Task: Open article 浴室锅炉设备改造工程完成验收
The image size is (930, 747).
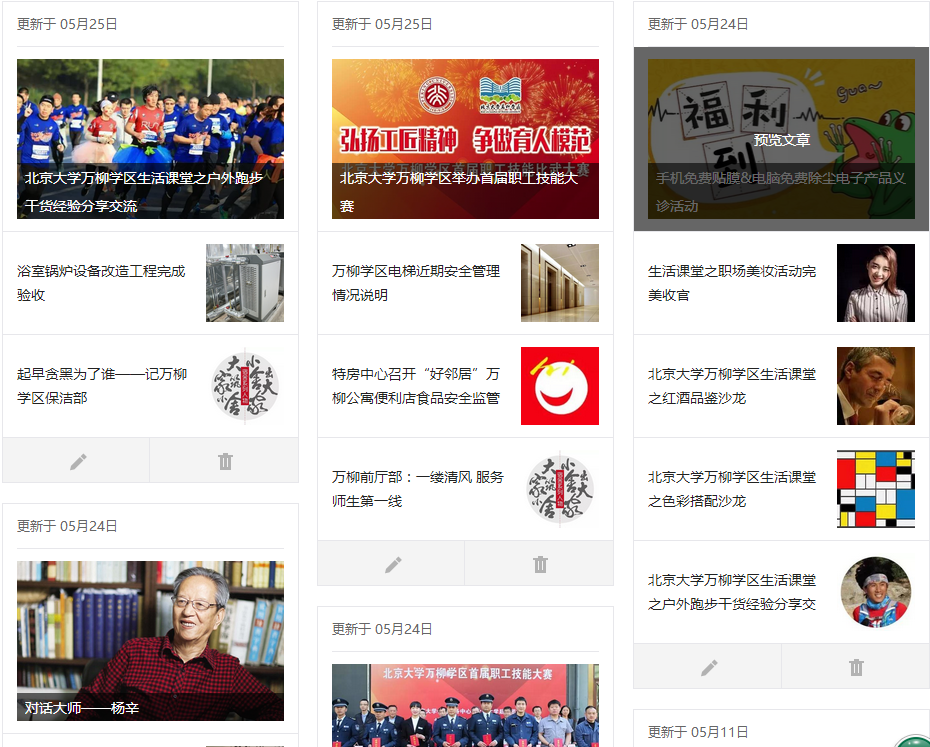Action: (102, 283)
